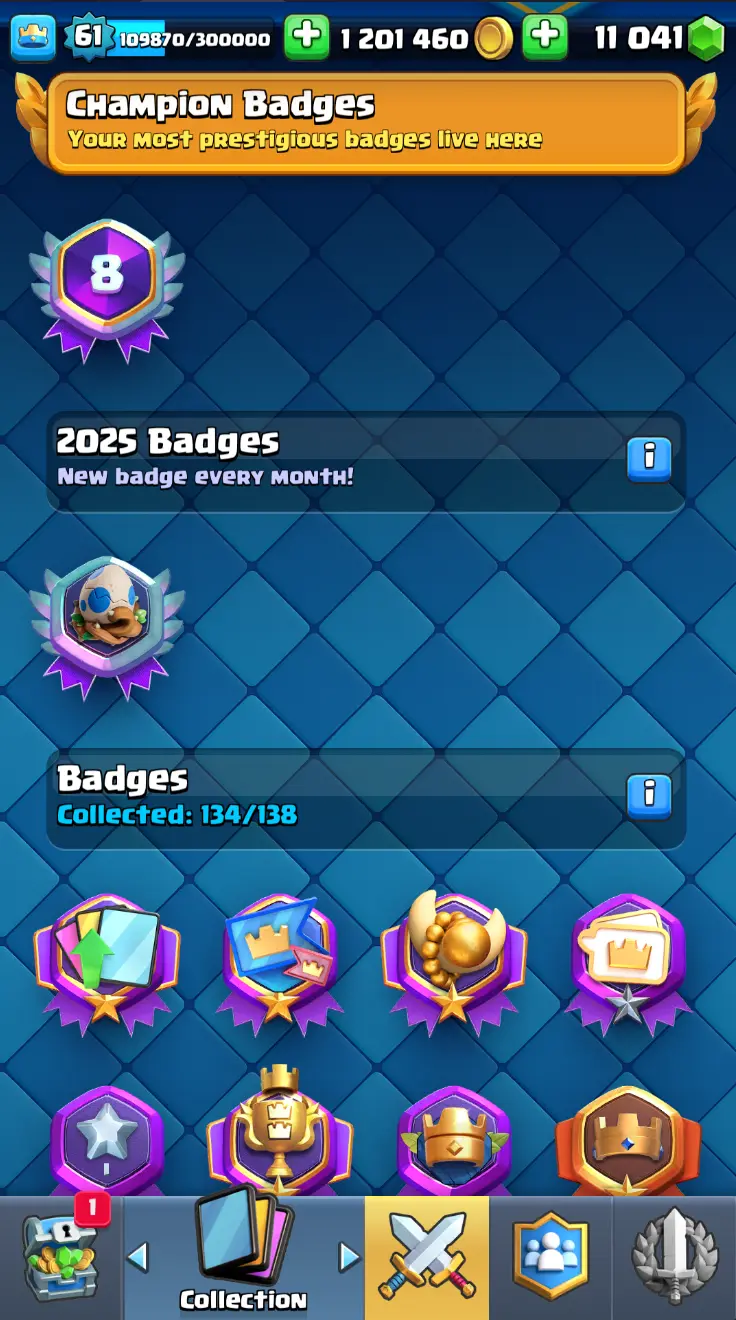View the blue crown banners badge
The image size is (736, 1320).
tap(279, 958)
